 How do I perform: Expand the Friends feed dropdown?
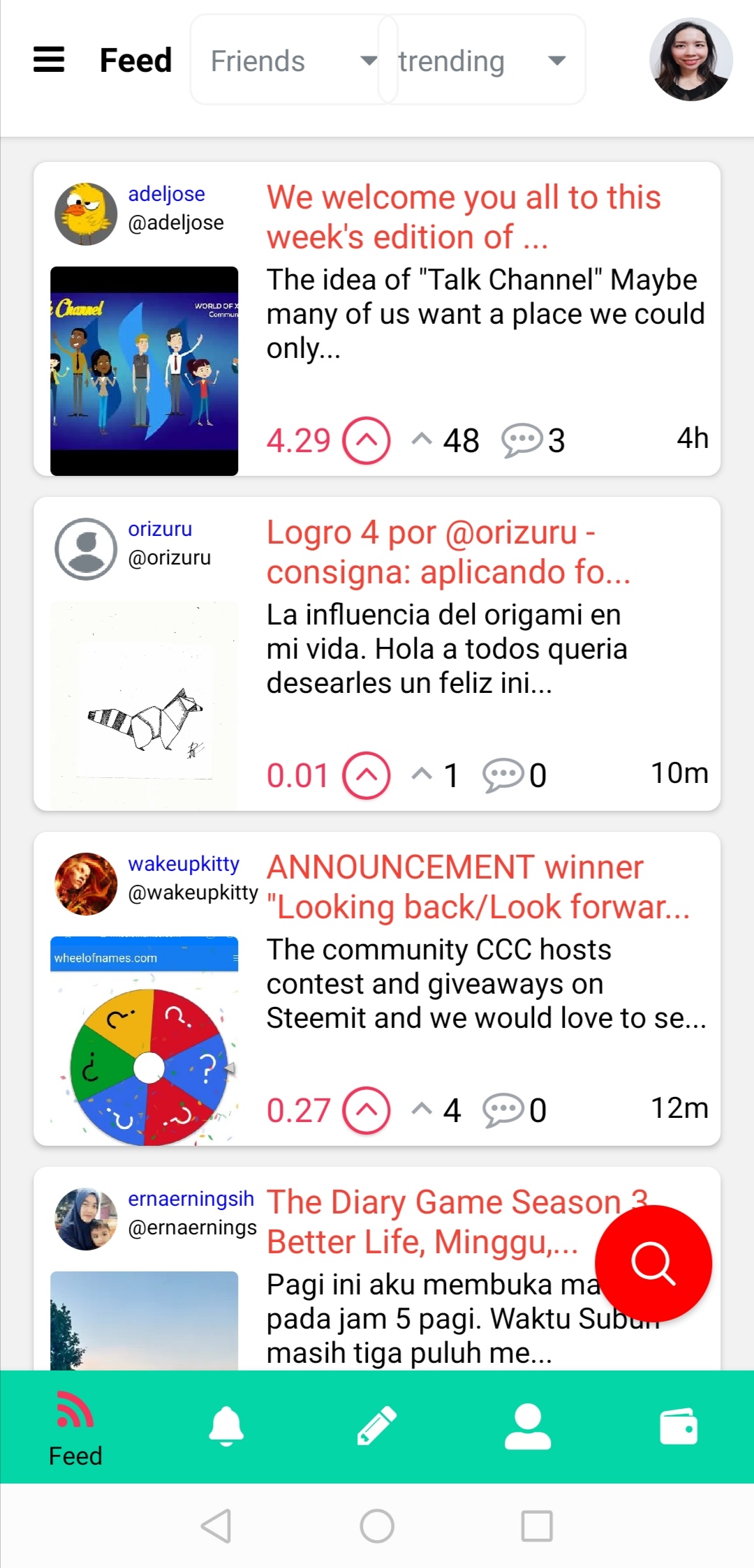[x=293, y=61]
